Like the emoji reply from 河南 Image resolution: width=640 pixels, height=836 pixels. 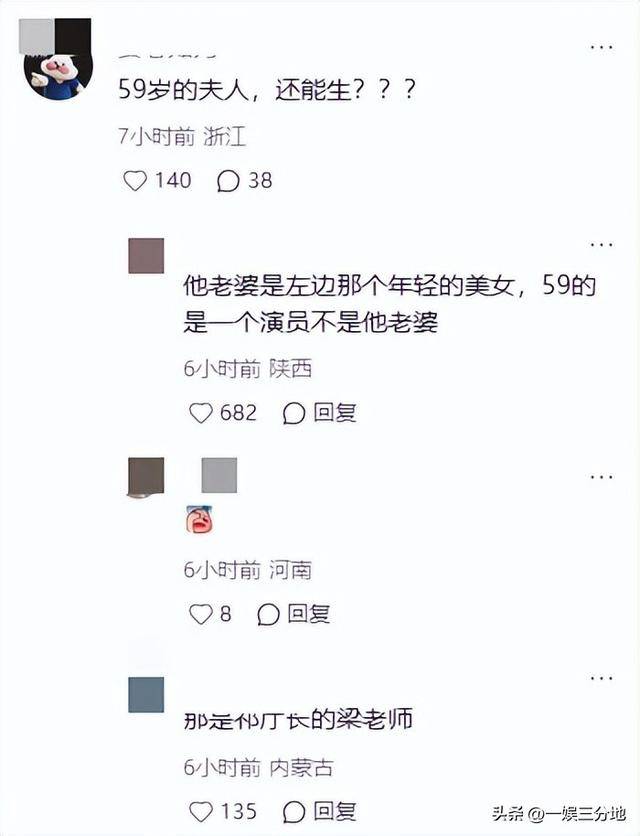201,614
